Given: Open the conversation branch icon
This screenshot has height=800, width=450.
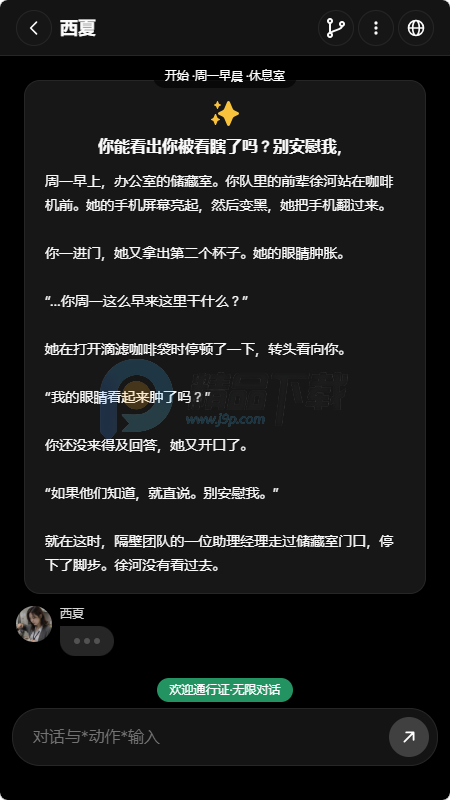Looking at the screenshot, I should (x=336, y=28).
